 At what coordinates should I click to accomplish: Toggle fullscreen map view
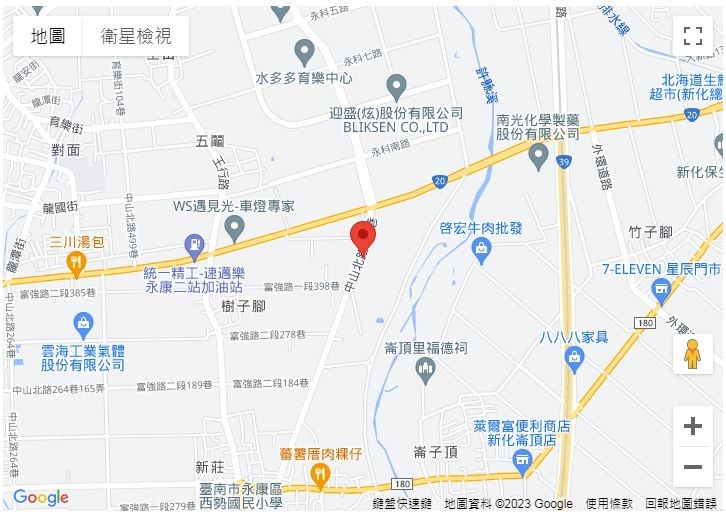[692, 37]
